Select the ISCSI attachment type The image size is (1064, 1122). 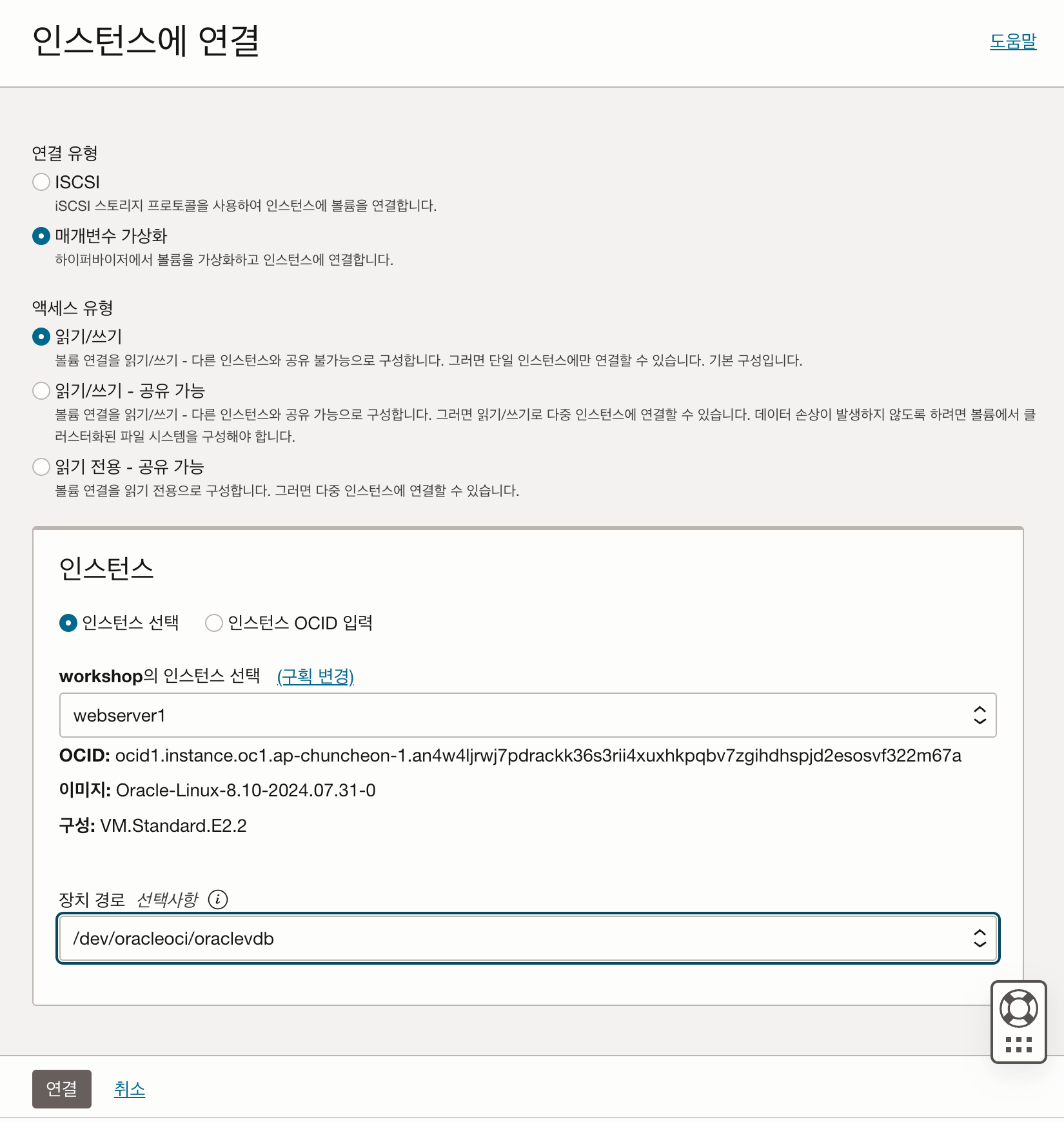(x=41, y=182)
